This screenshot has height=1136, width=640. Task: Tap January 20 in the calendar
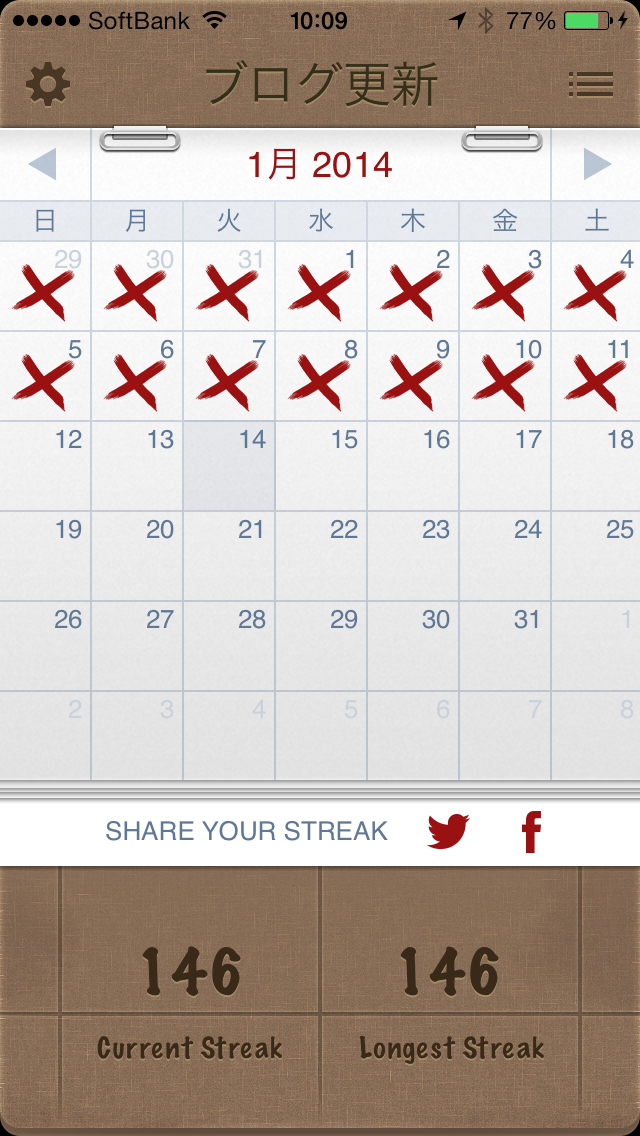point(137,556)
